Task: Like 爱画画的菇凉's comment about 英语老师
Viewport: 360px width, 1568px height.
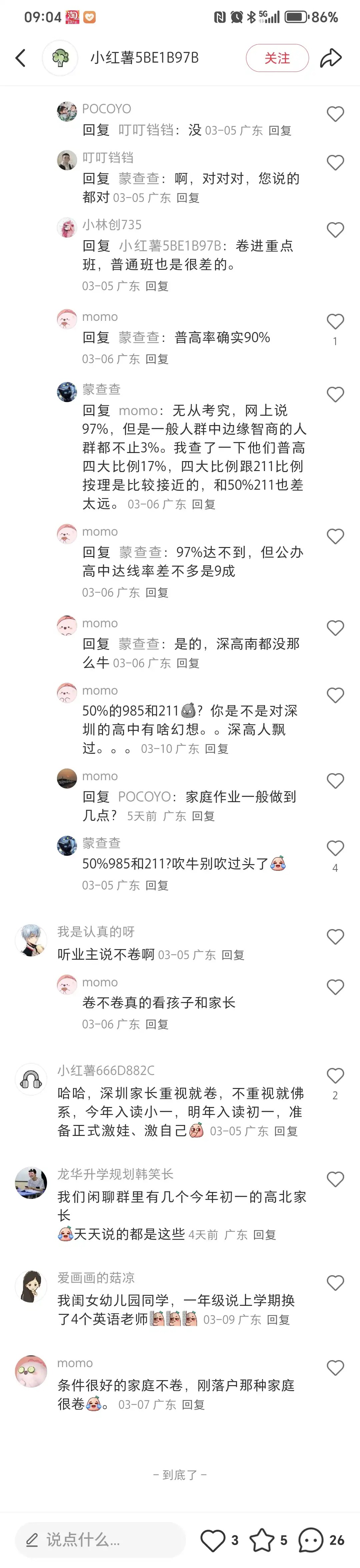Action: tap(335, 1283)
